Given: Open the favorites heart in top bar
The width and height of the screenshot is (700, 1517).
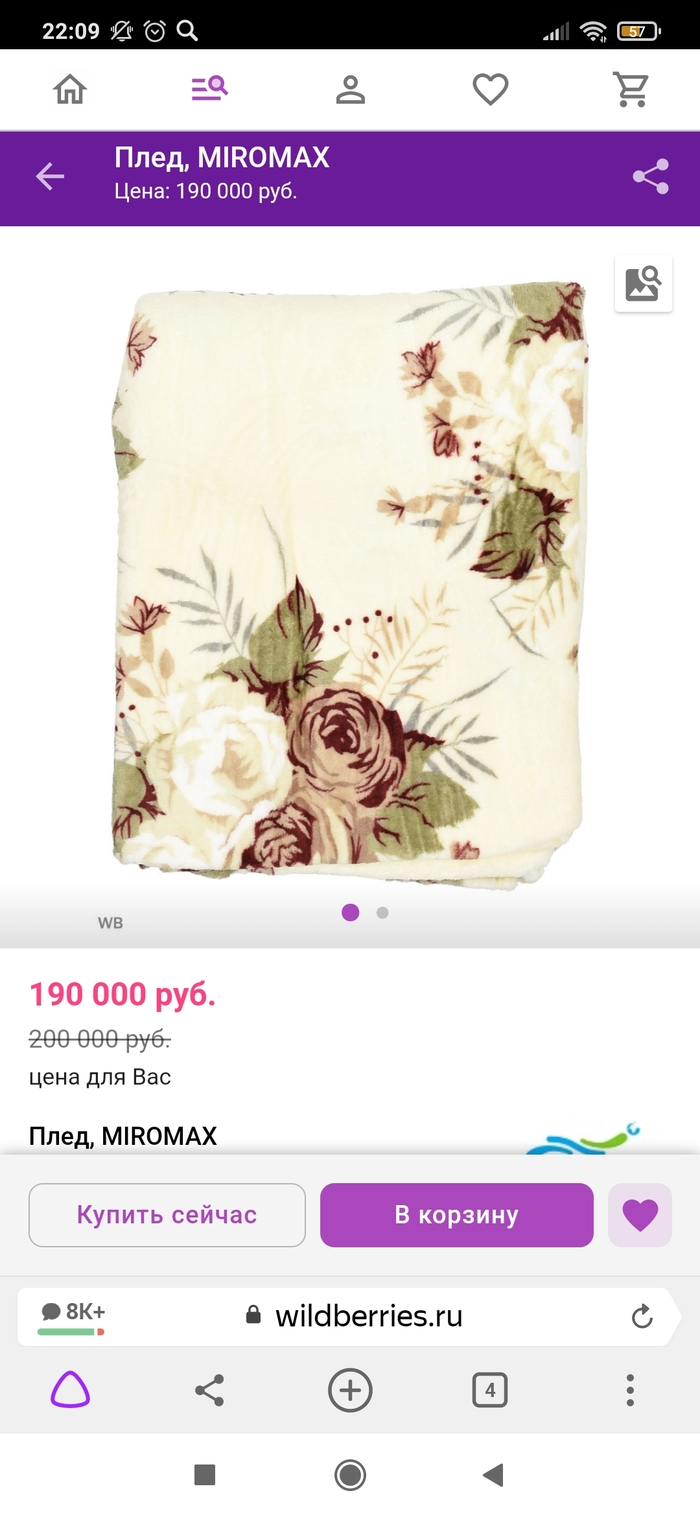Looking at the screenshot, I should (x=490, y=90).
